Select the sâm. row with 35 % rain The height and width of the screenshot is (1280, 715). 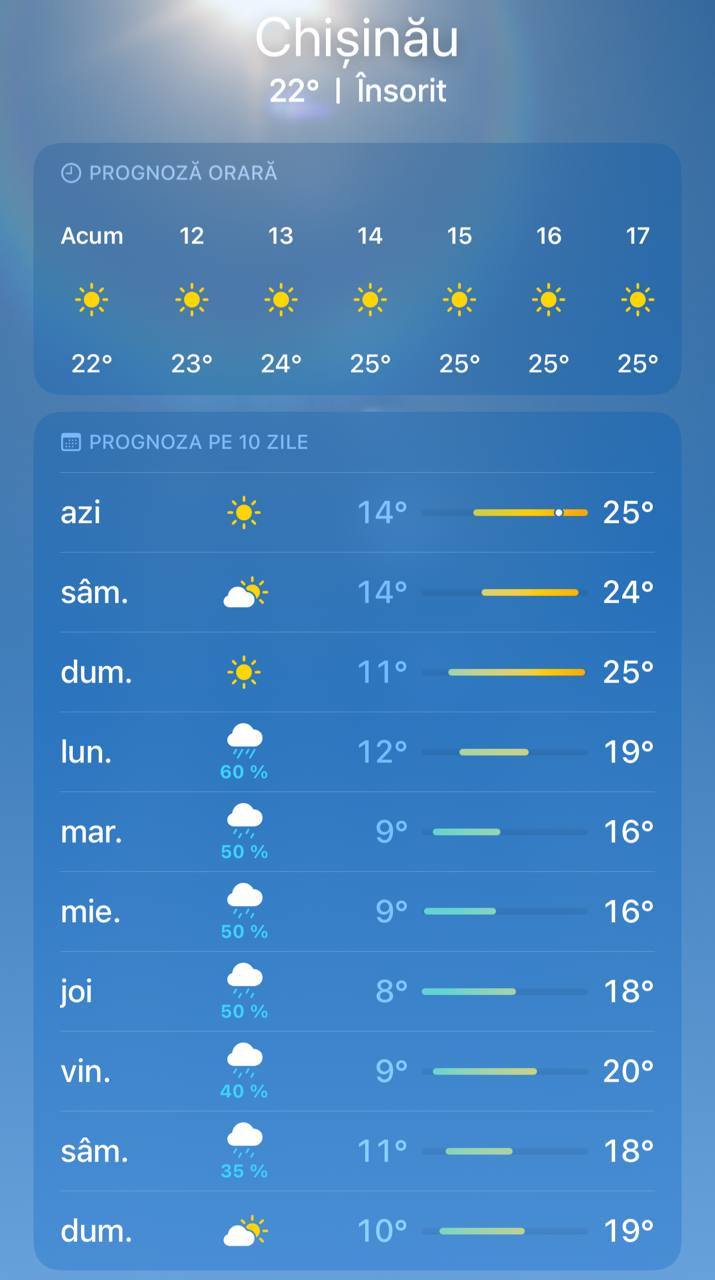tap(357, 1152)
